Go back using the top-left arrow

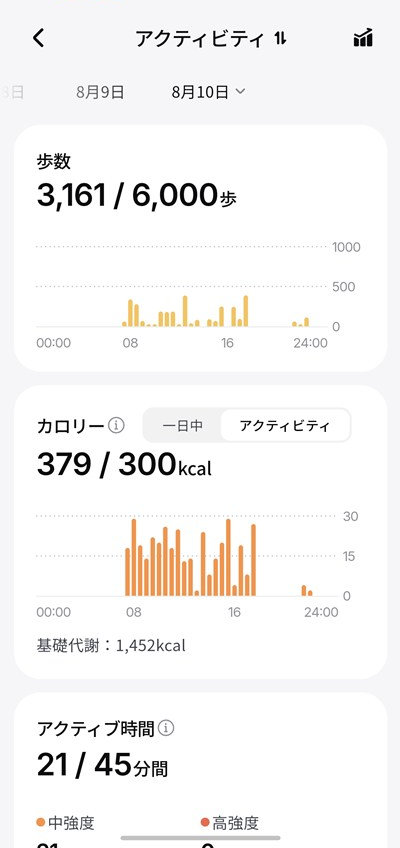pyautogui.click(x=38, y=38)
